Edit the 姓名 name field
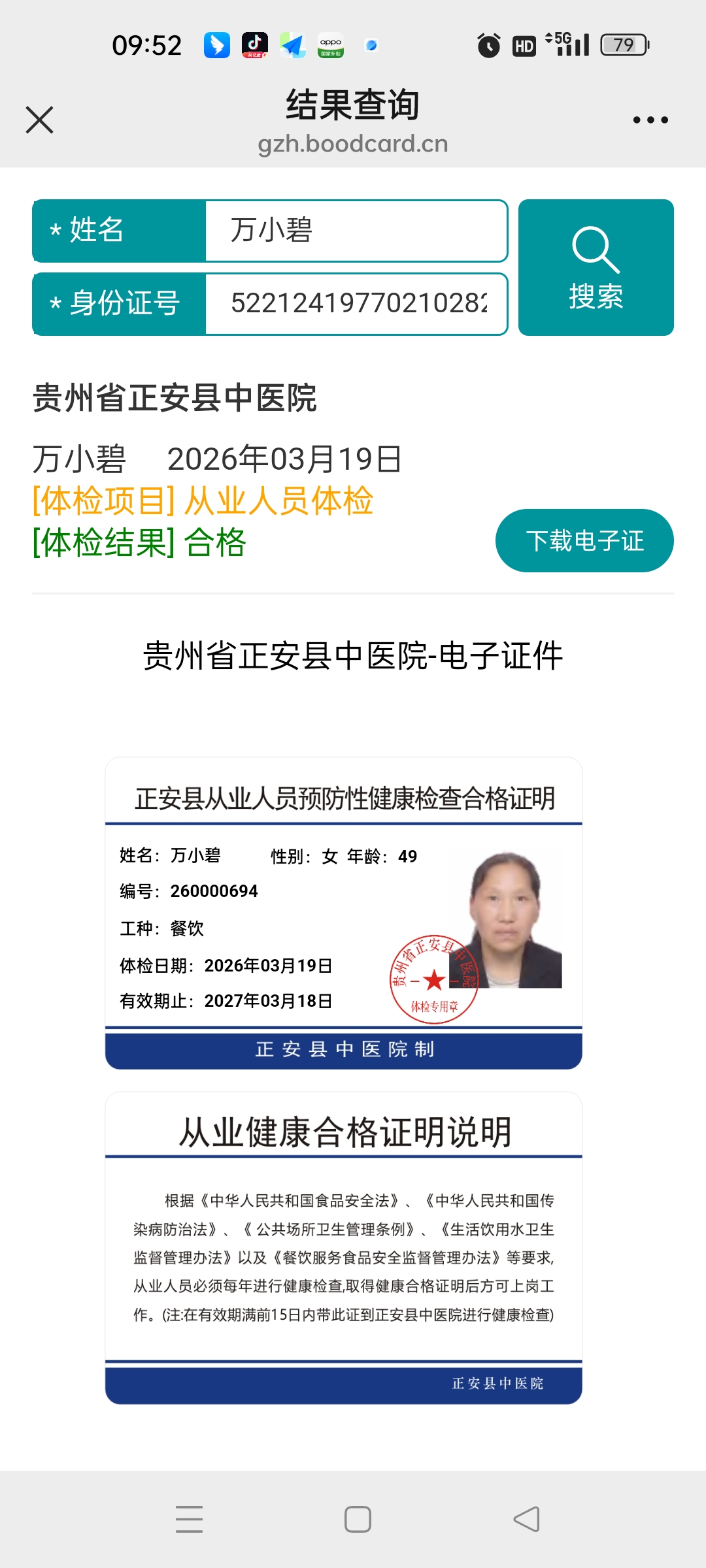The image size is (706, 1568). click(356, 231)
